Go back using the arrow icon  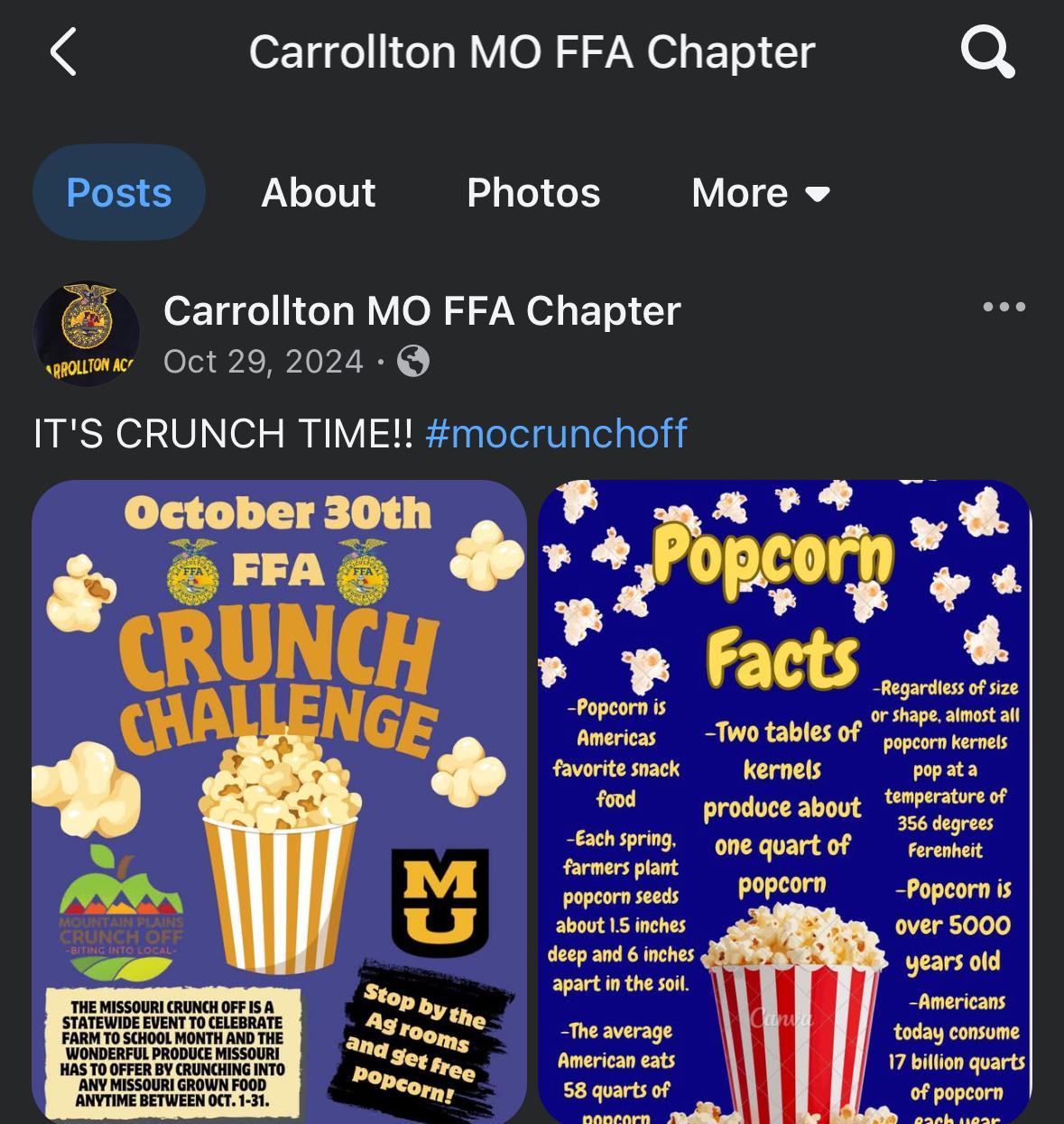pos(63,51)
